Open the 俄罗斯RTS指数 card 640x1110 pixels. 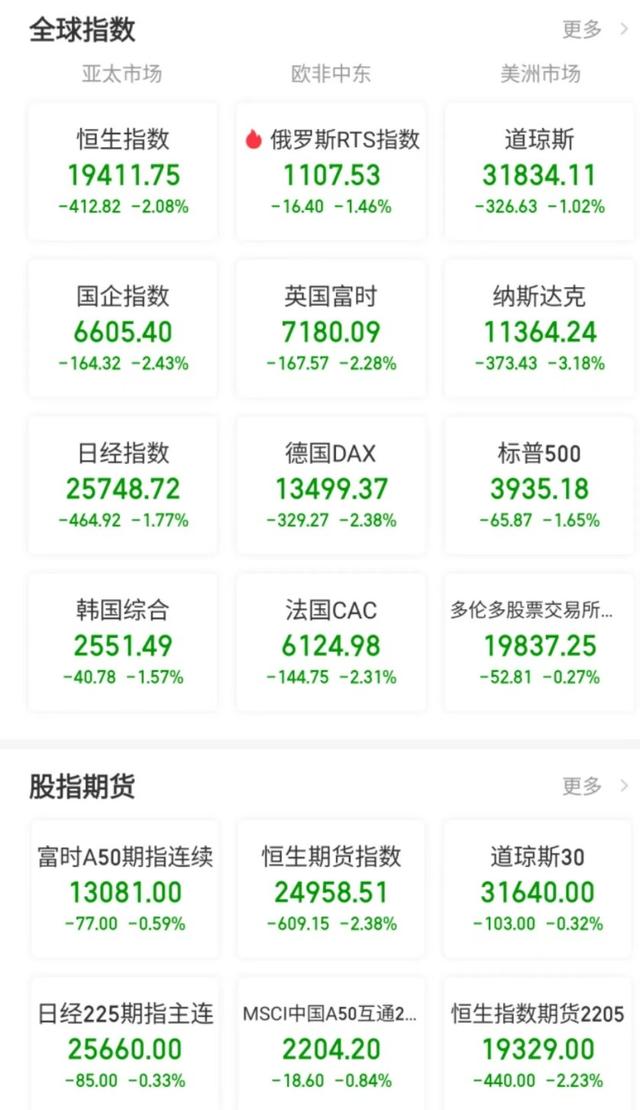click(x=331, y=172)
